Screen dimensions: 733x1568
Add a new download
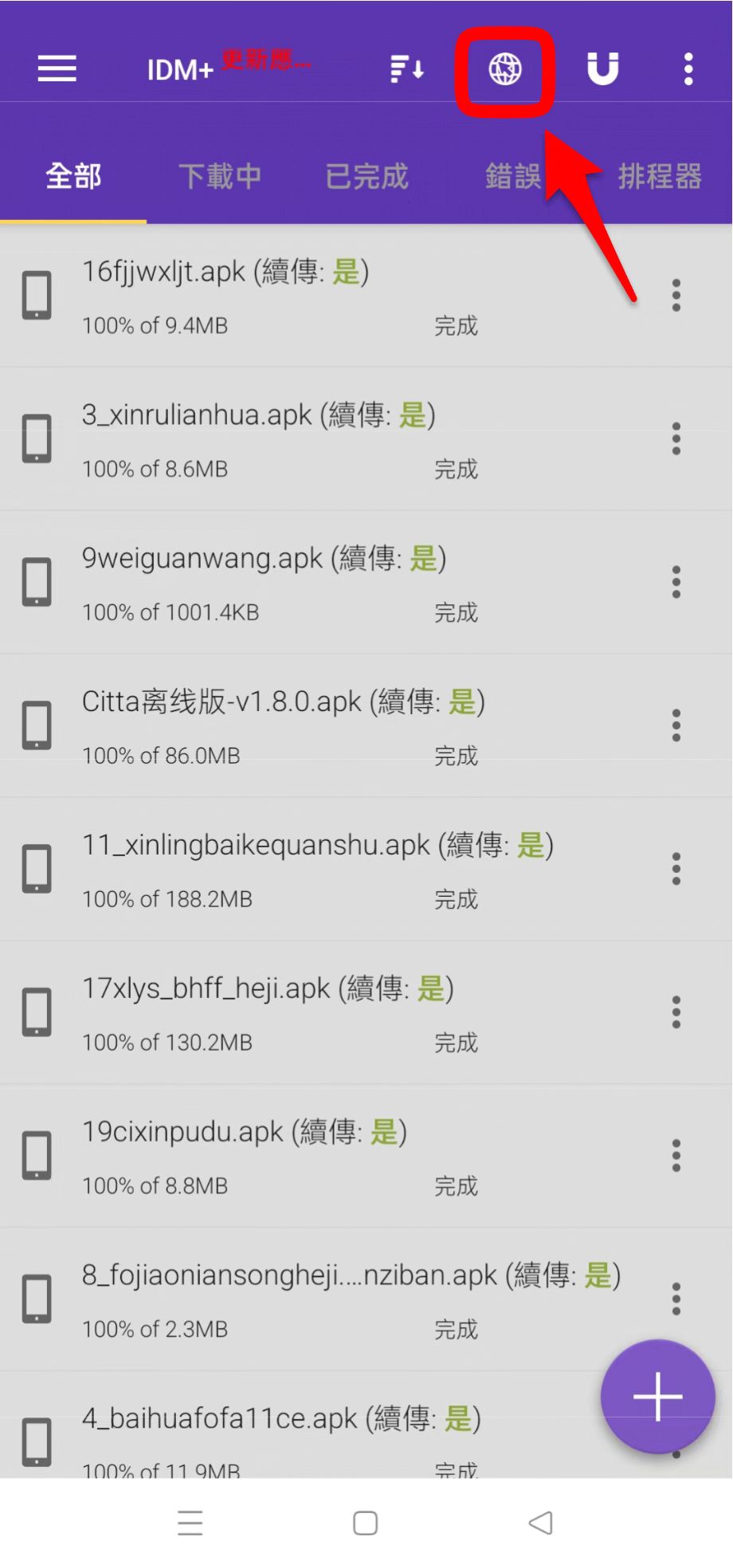657,1397
